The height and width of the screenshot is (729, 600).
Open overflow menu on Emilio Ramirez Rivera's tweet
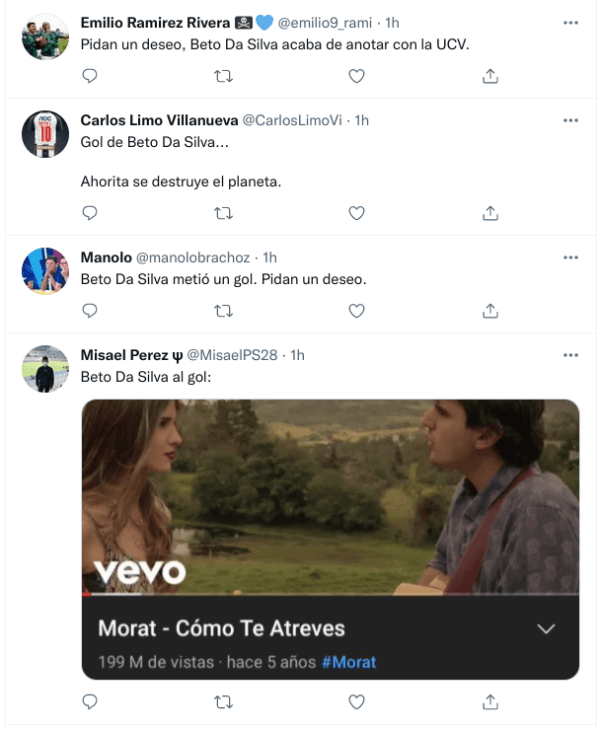570,23
